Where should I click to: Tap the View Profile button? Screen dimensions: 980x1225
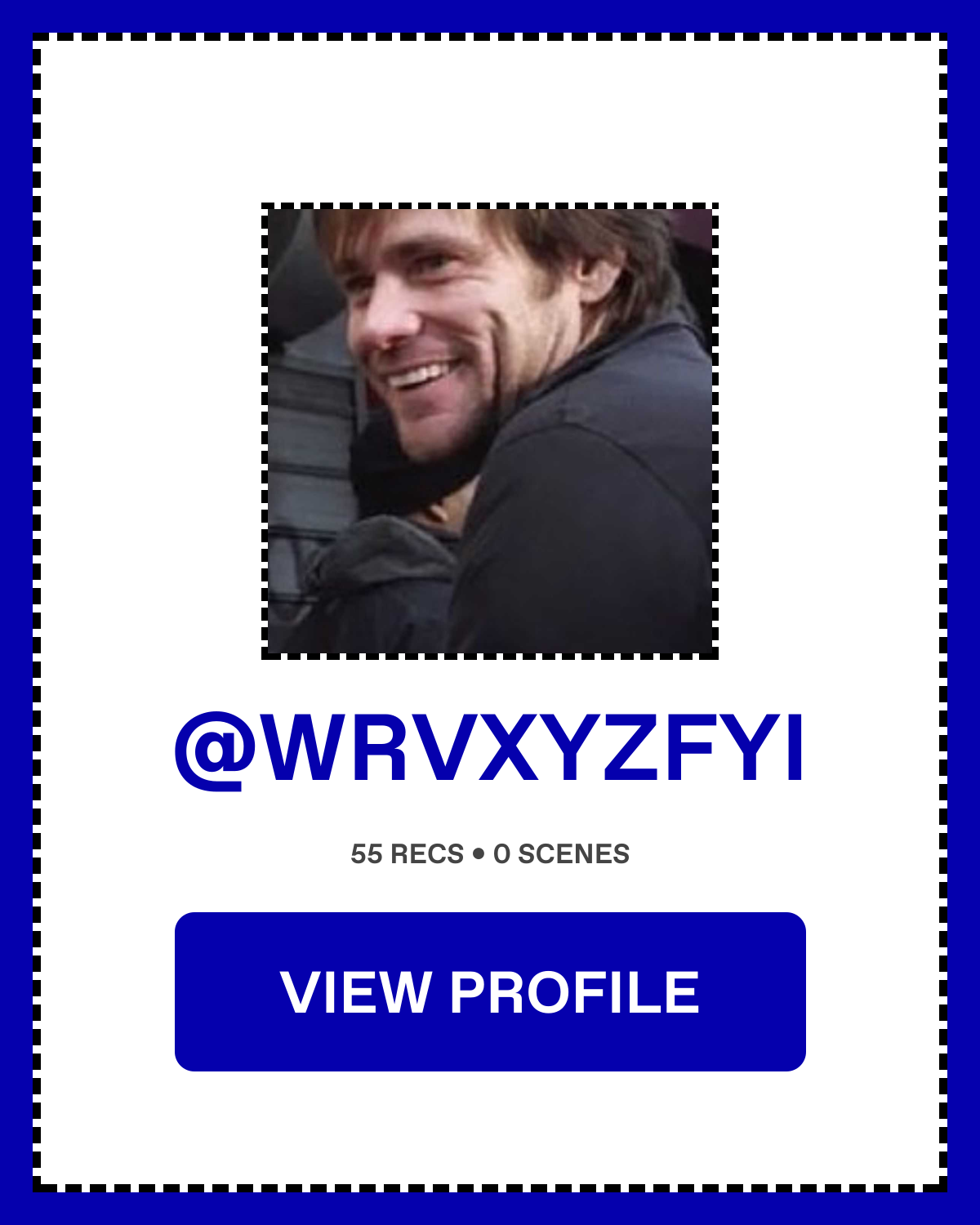coord(490,991)
